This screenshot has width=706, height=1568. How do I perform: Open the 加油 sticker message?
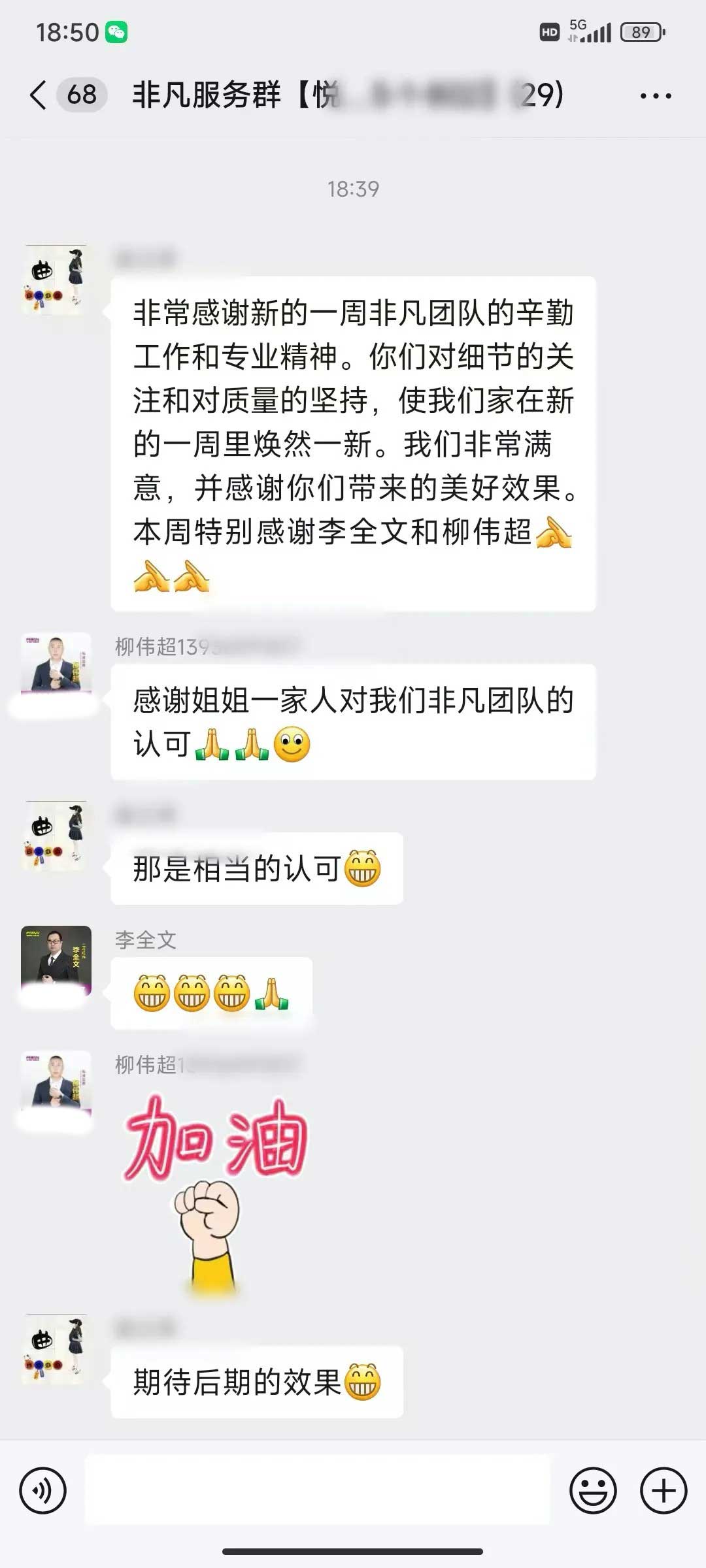pyautogui.click(x=214, y=1192)
